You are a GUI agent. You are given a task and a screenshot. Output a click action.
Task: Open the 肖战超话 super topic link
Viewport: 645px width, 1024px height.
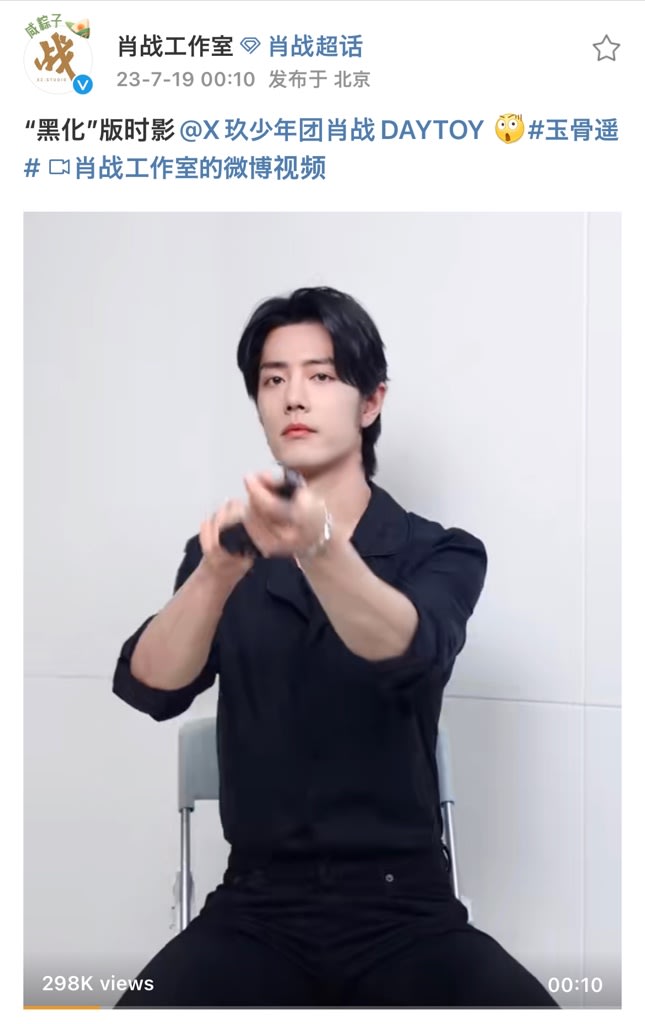coord(314,46)
